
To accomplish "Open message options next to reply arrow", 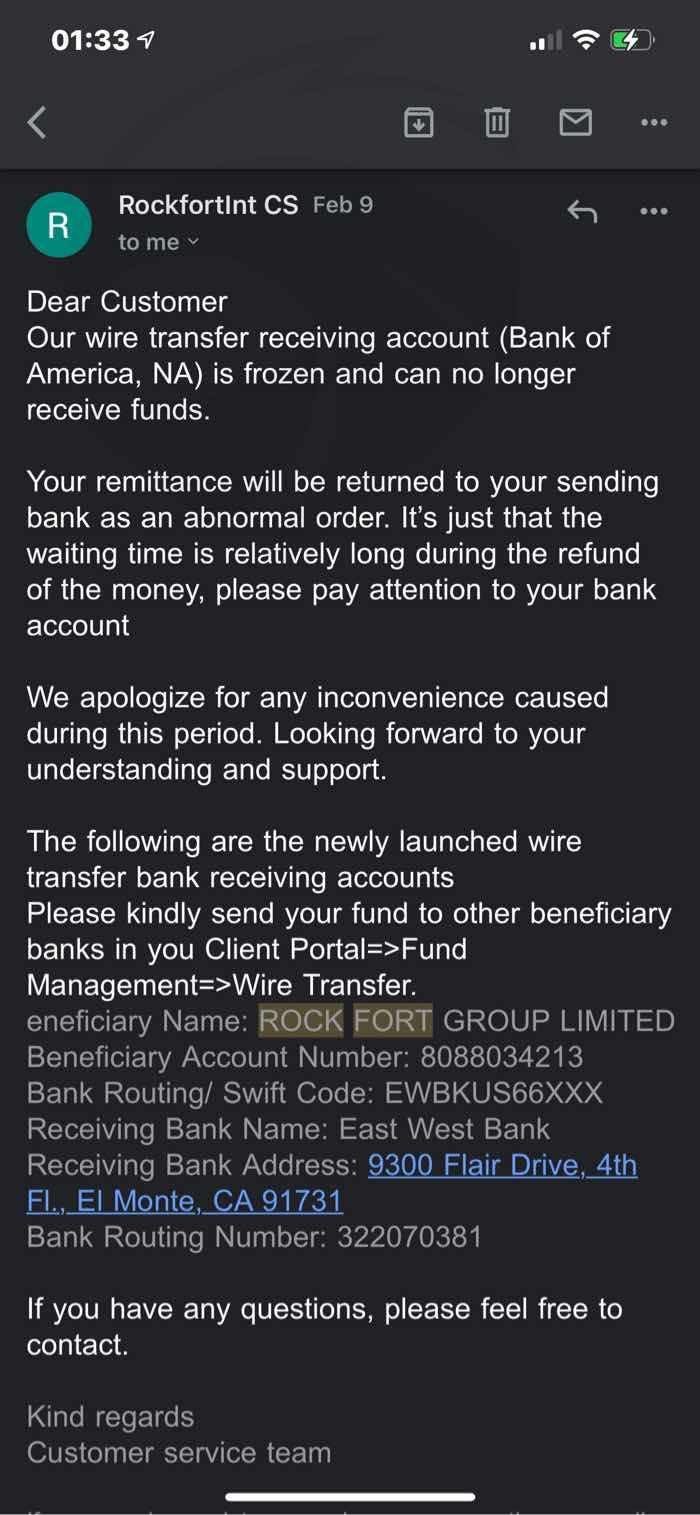I will click(x=653, y=211).
